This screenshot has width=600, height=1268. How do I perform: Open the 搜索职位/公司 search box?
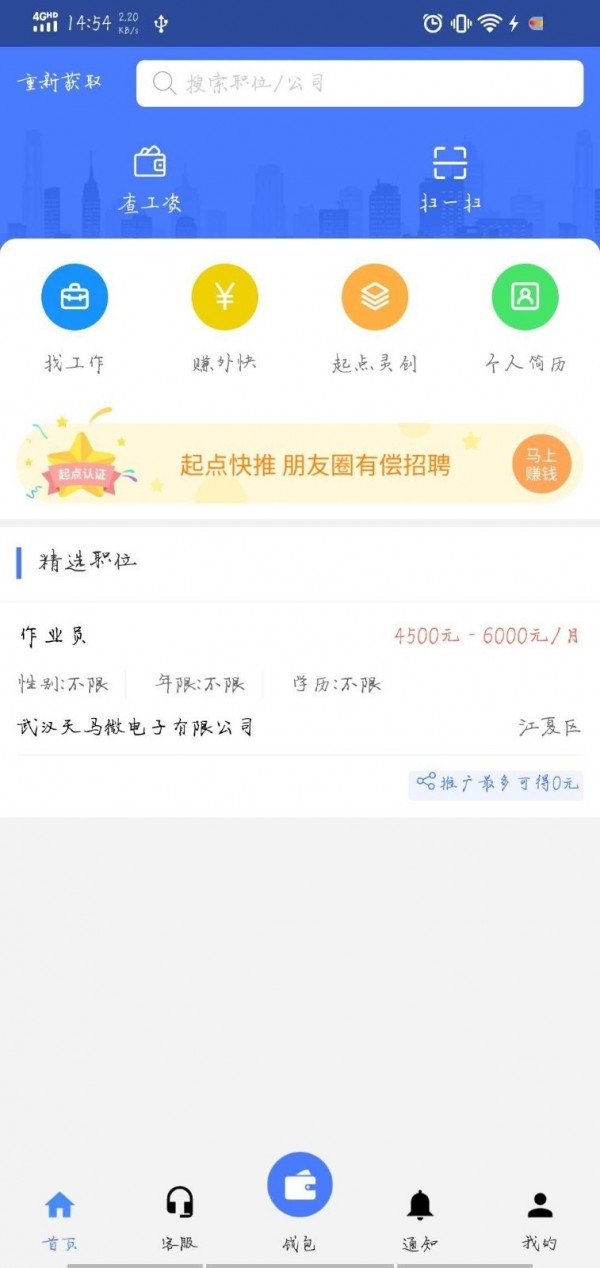pyautogui.click(x=360, y=83)
